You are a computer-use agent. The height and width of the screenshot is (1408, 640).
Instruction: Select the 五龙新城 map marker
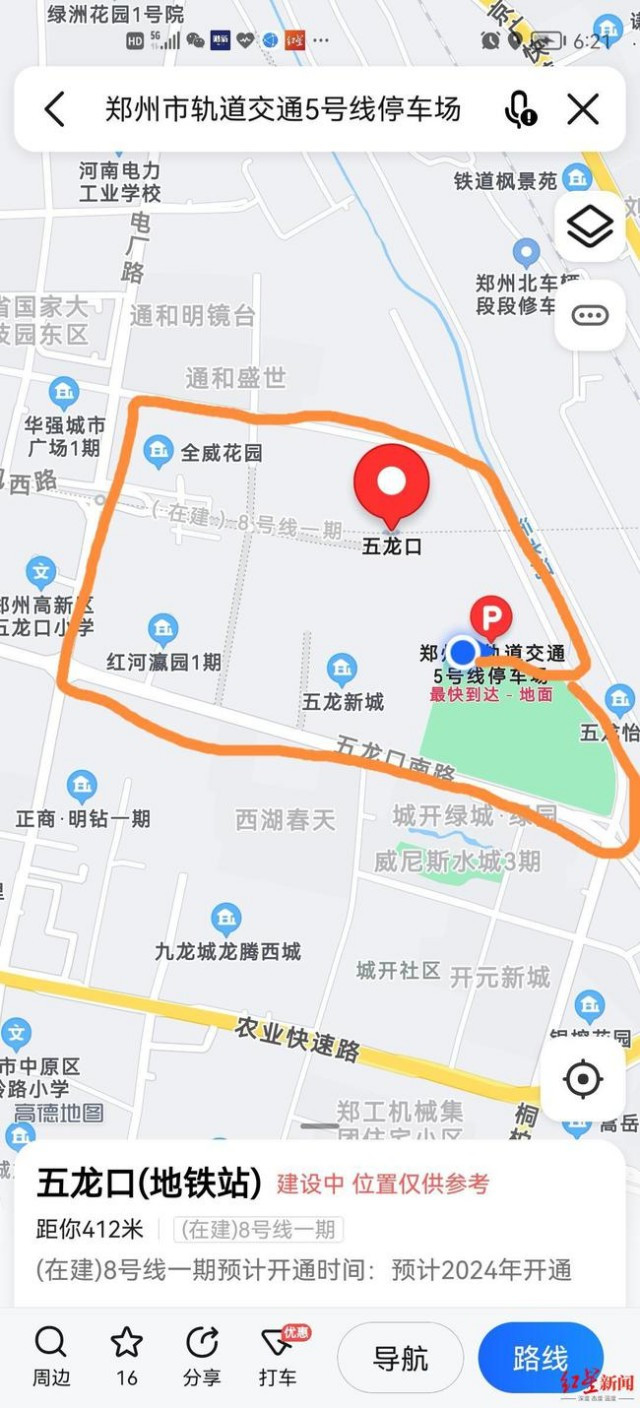[x=342, y=668]
